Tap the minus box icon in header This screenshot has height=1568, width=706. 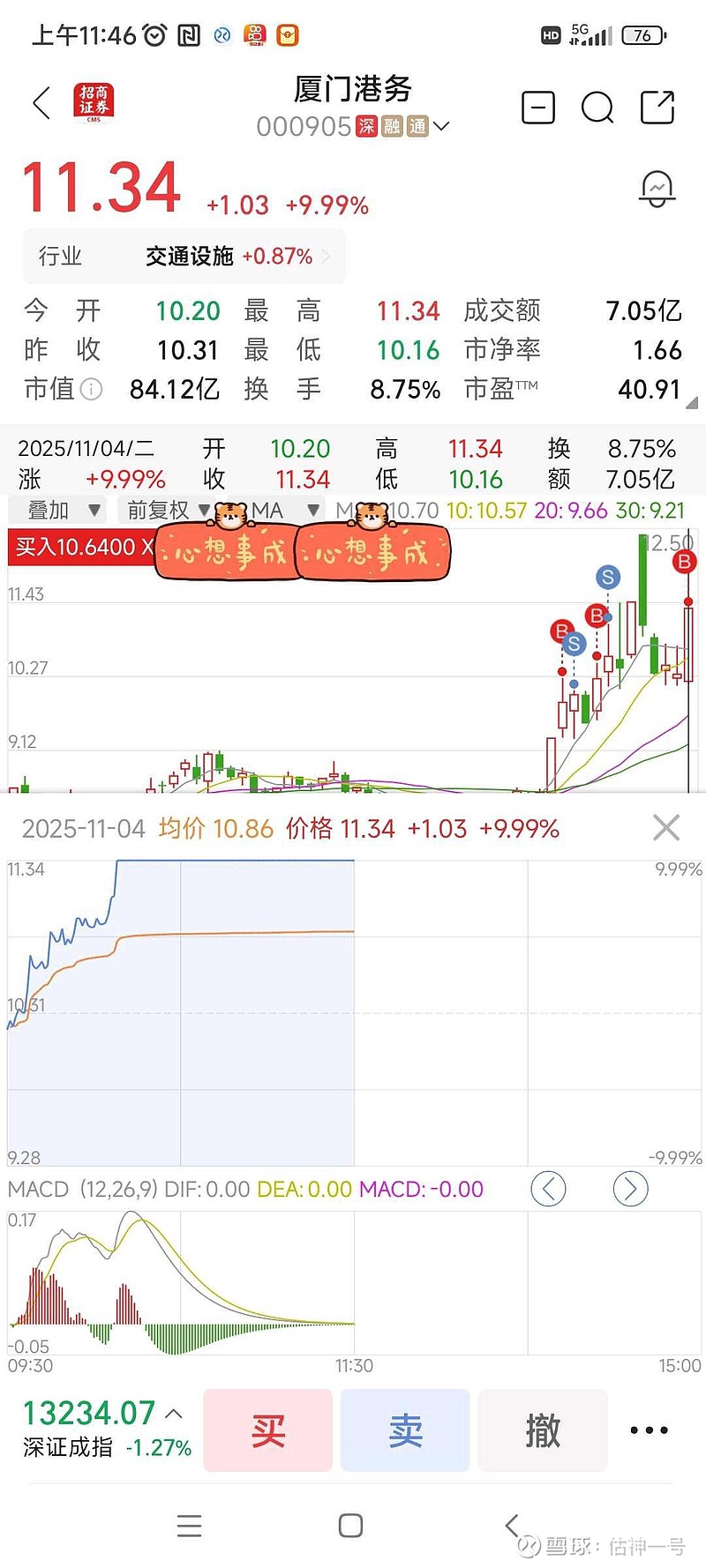pyautogui.click(x=538, y=108)
